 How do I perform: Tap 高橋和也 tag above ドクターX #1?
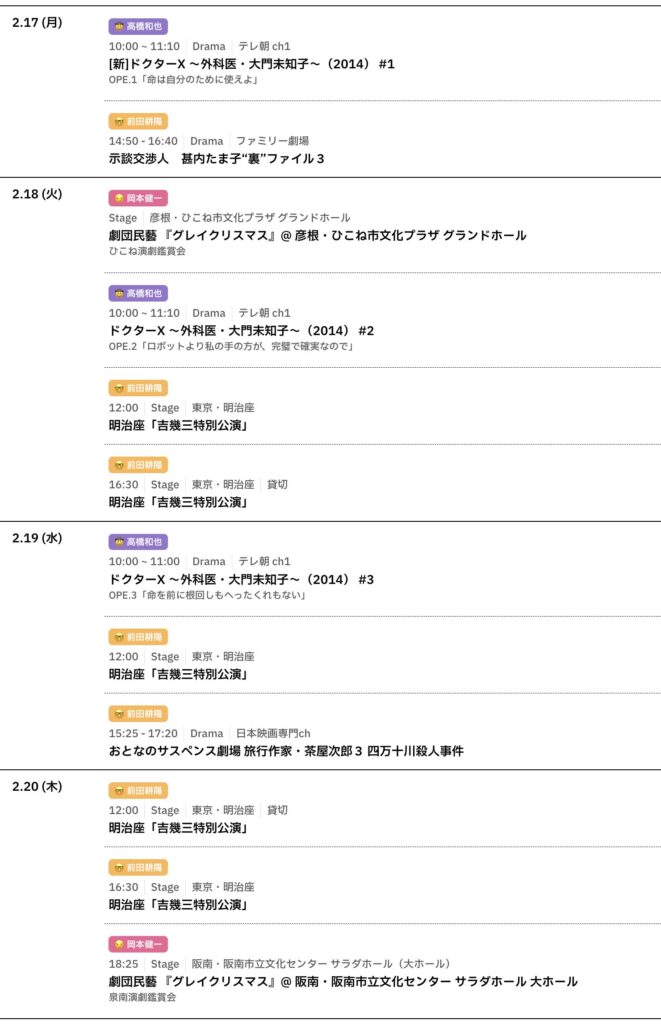(x=138, y=27)
